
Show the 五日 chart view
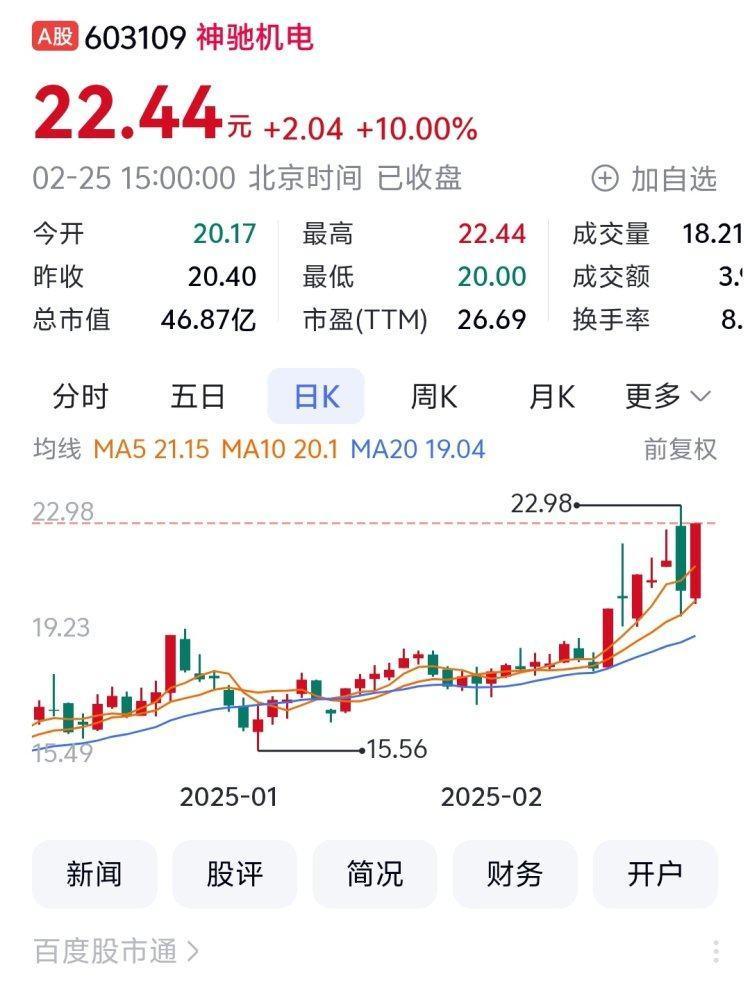coord(198,397)
